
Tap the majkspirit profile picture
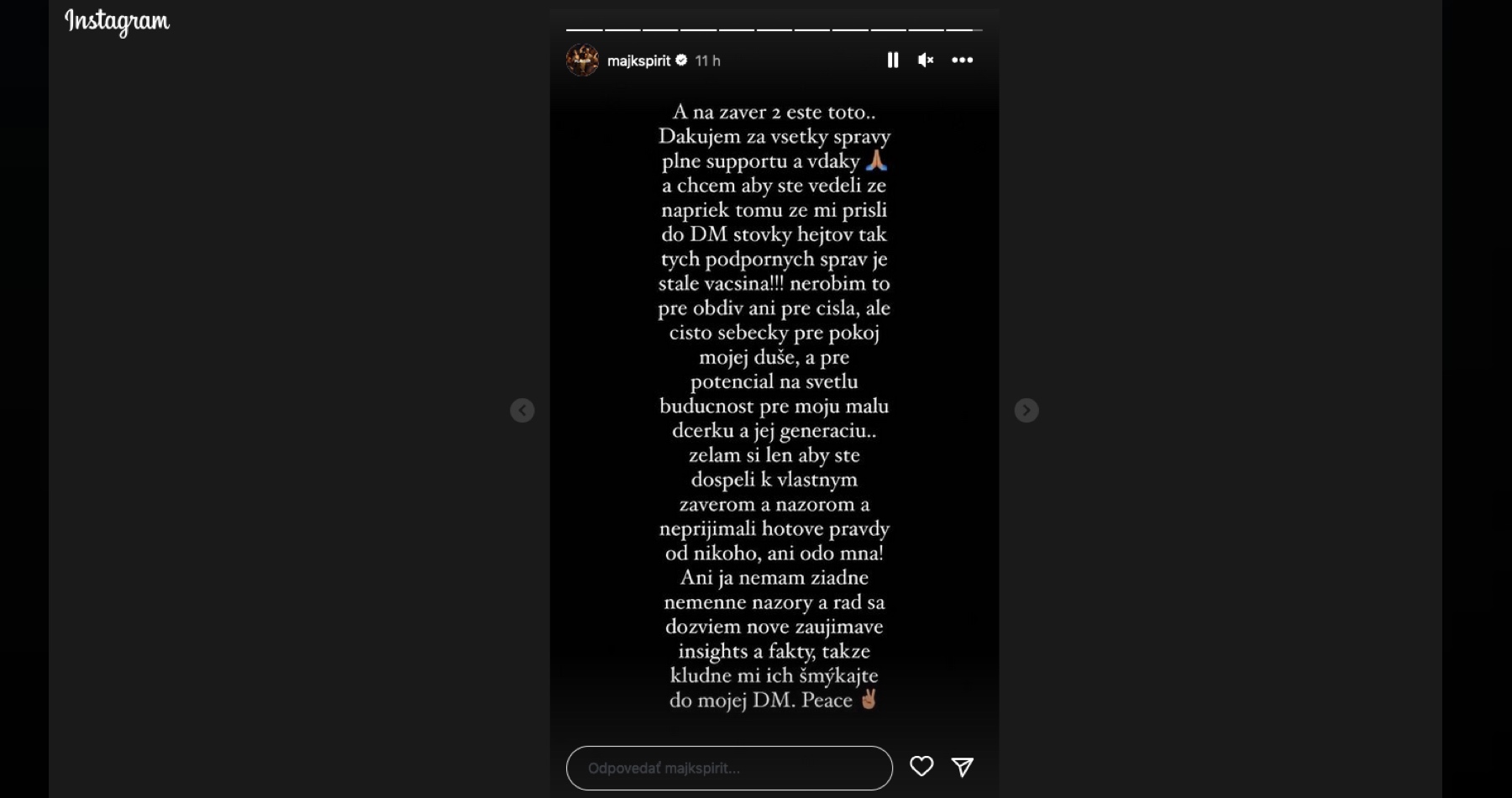point(582,60)
